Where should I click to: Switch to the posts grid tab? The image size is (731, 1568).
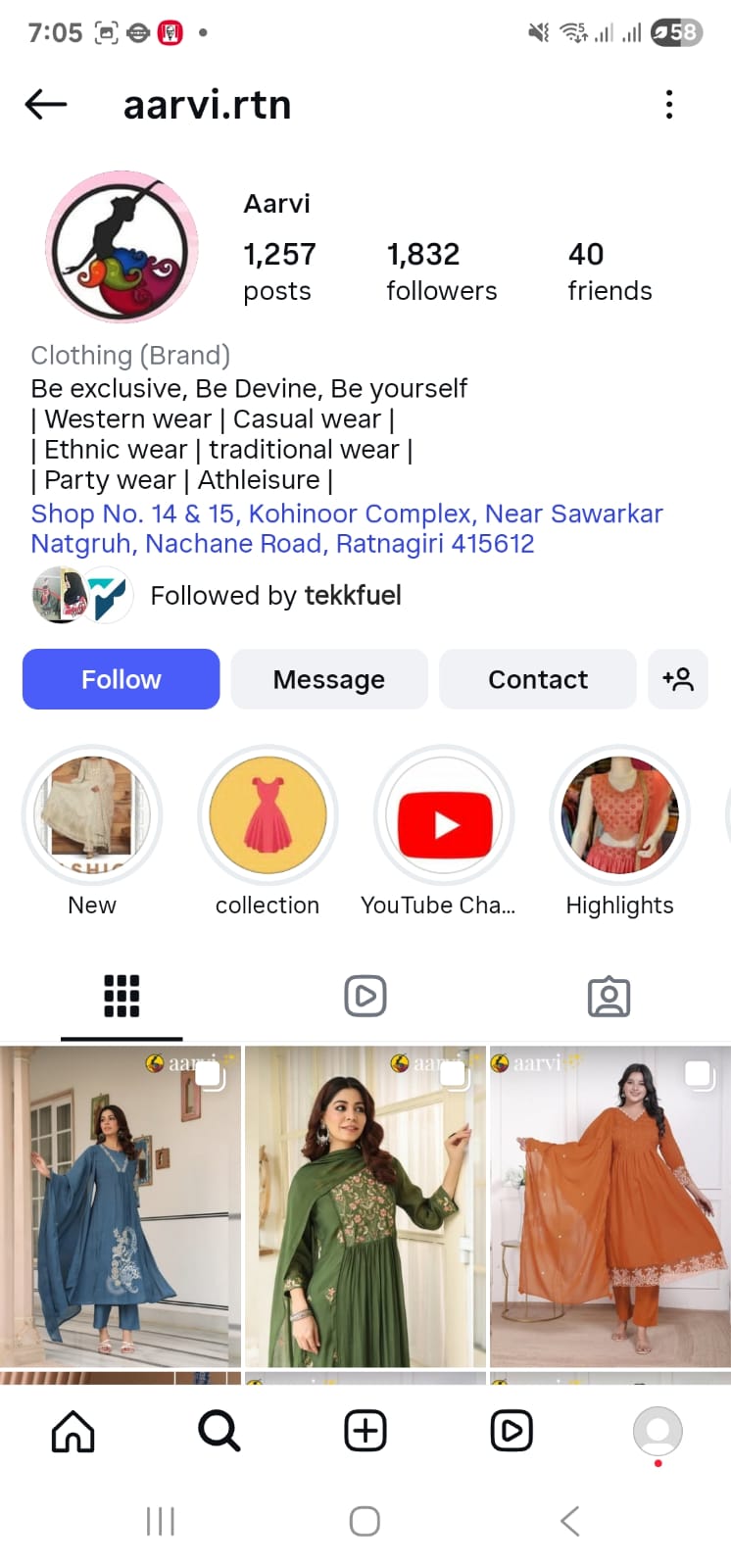click(x=122, y=995)
